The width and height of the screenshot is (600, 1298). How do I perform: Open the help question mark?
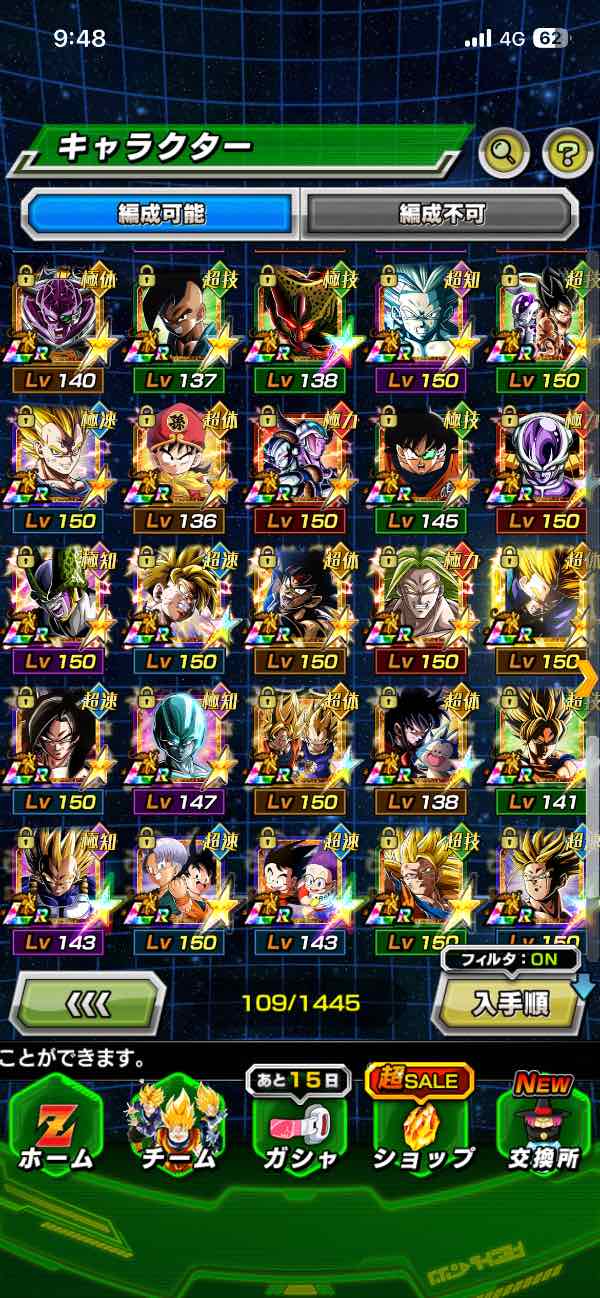[567, 153]
